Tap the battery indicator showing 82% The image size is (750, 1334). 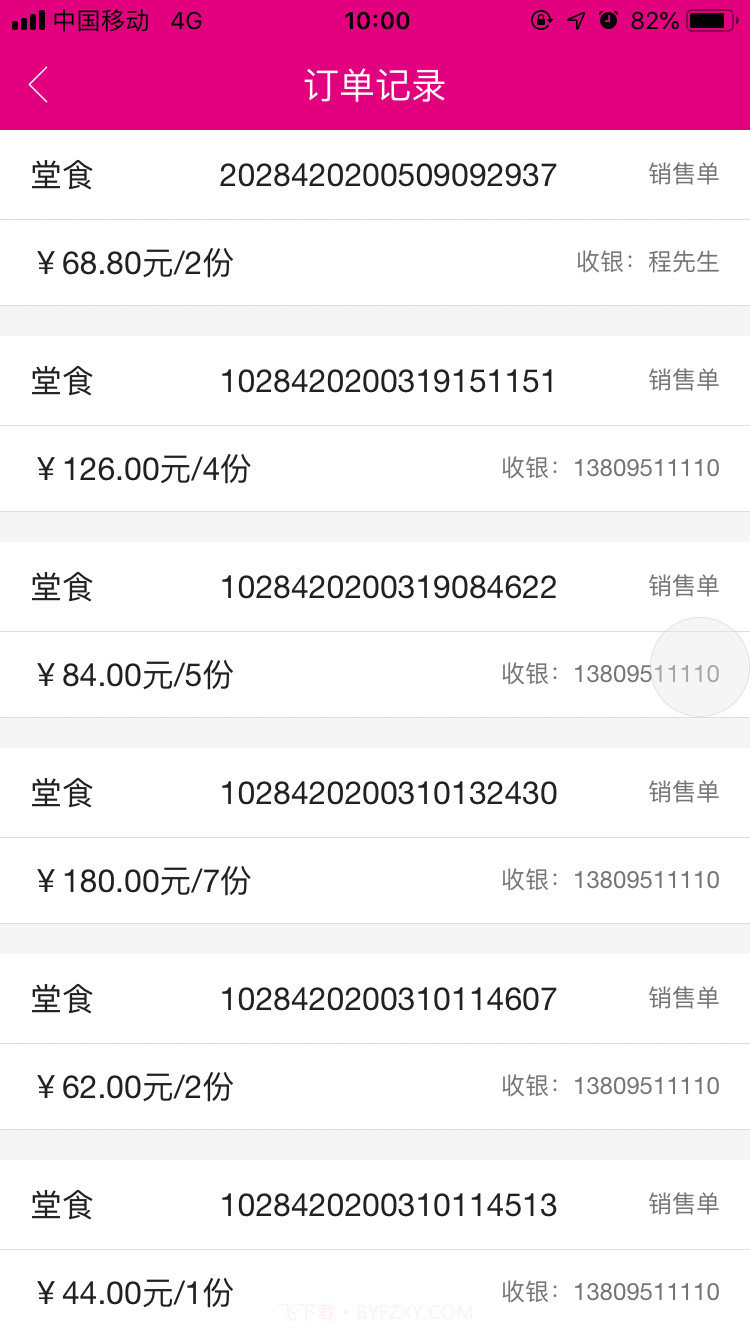pos(708,18)
